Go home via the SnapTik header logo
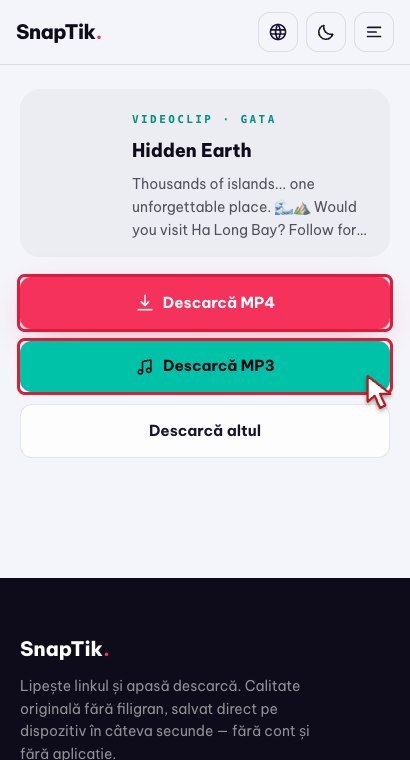Screen dimensions: 410x760 59,32
